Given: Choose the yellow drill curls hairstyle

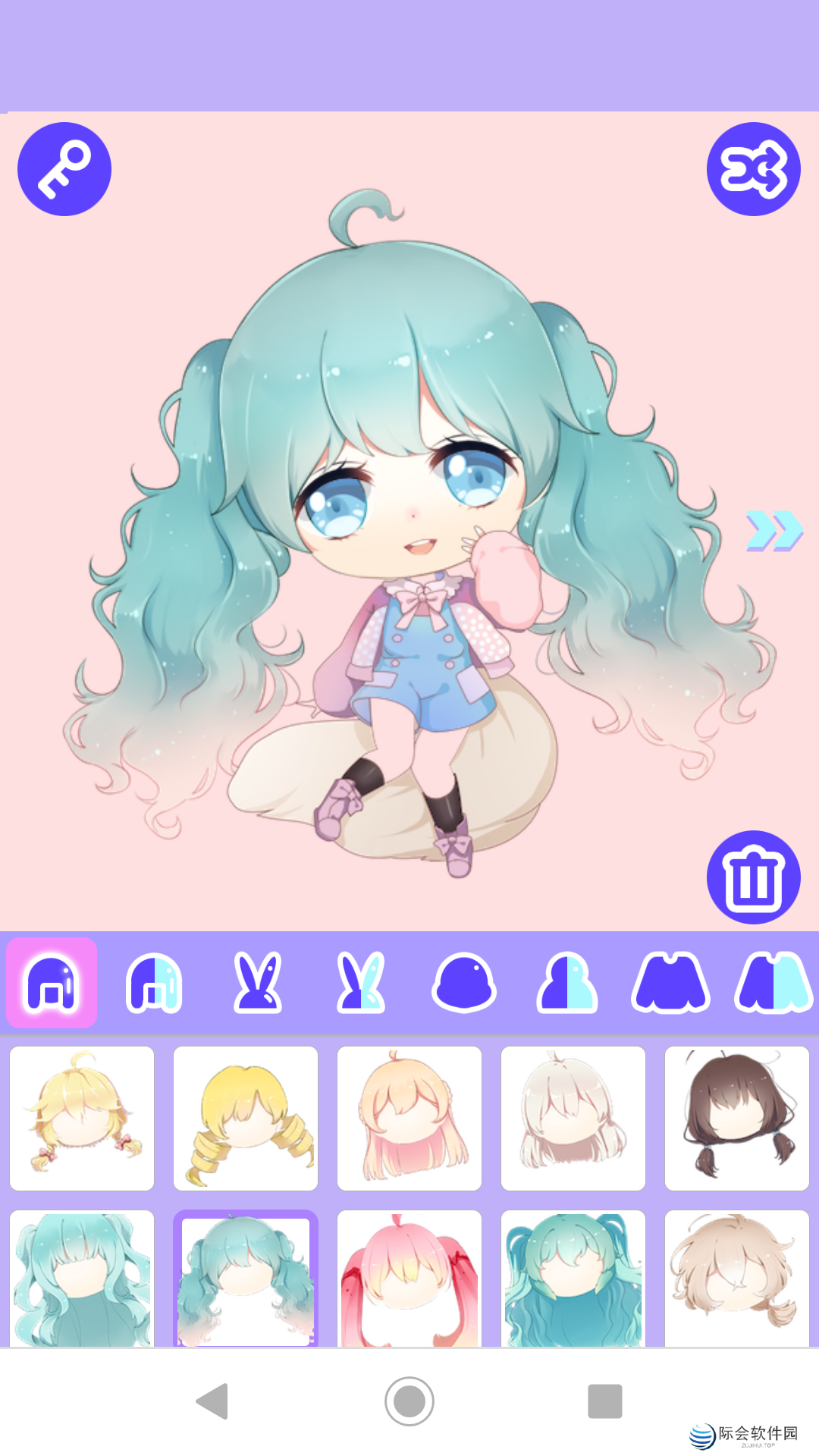Looking at the screenshot, I should coord(246,1119).
